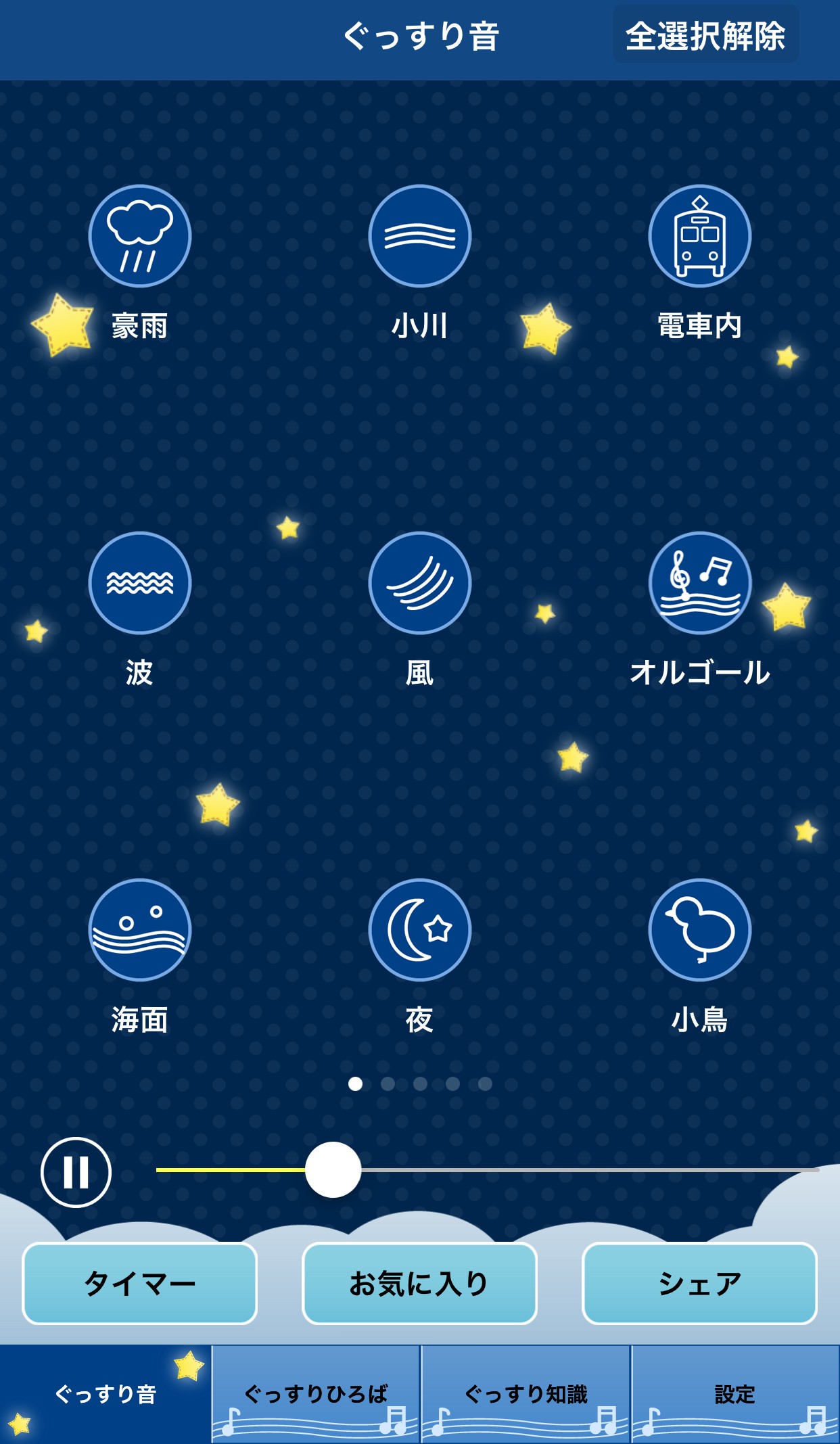
Task: Switch to the ぐっすりひろば tab
Action: 316,1394
